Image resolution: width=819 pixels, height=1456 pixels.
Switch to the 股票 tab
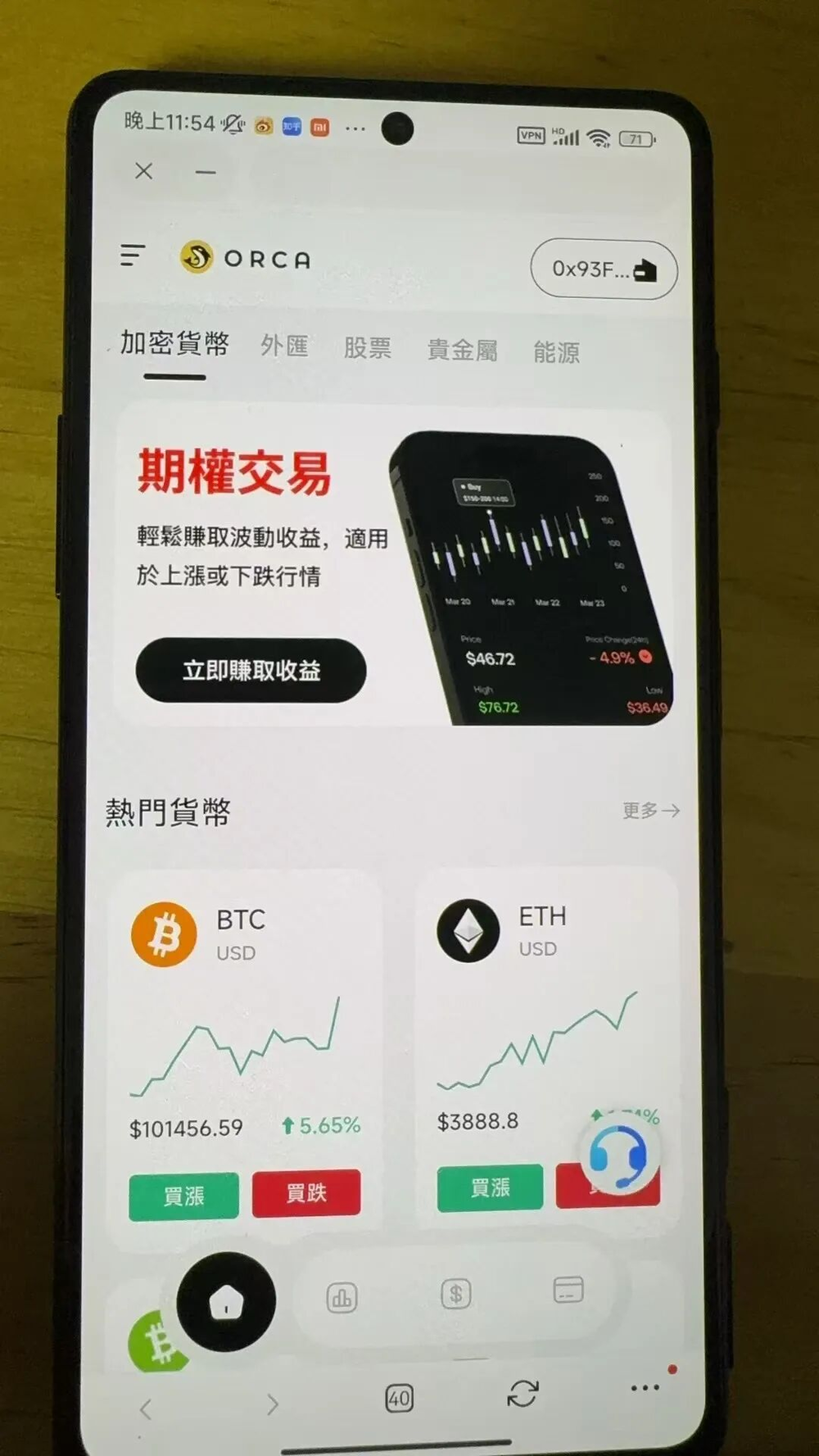368,348
